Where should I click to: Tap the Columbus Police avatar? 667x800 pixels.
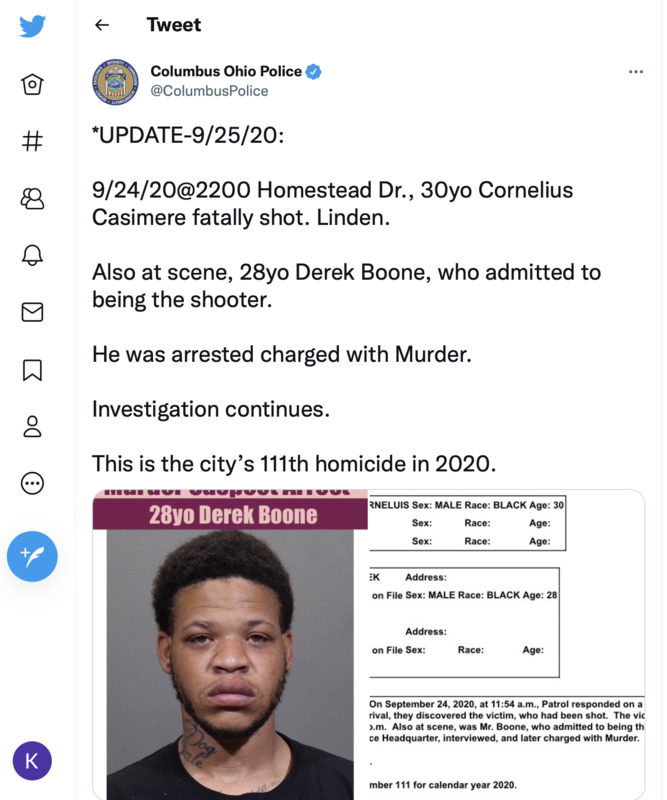115,82
